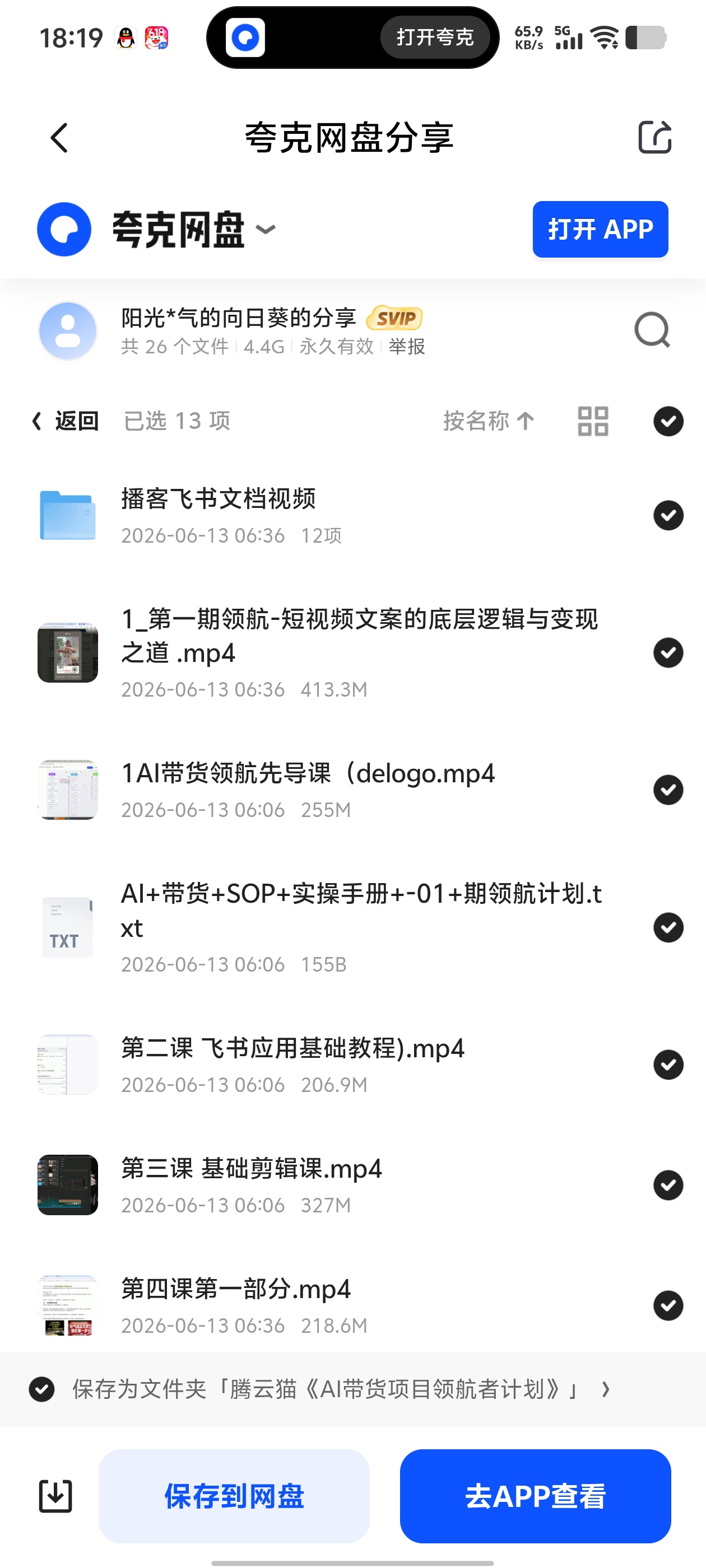
Task: Toggle the 保存为文件夹 option checkbox
Action: (x=42, y=1390)
